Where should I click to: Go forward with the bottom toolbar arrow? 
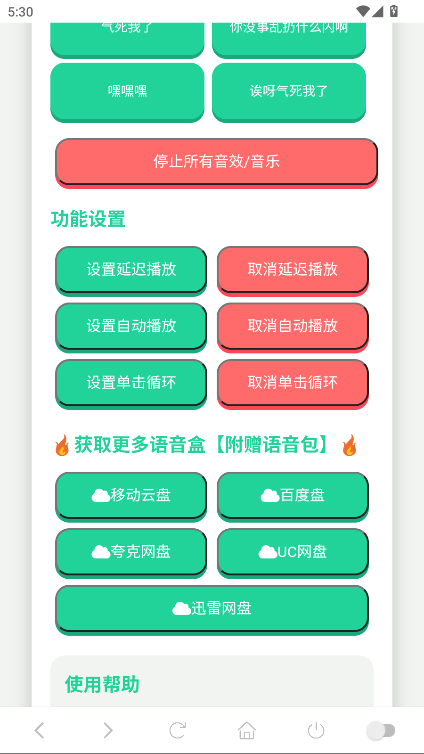pyautogui.click(x=108, y=730)
